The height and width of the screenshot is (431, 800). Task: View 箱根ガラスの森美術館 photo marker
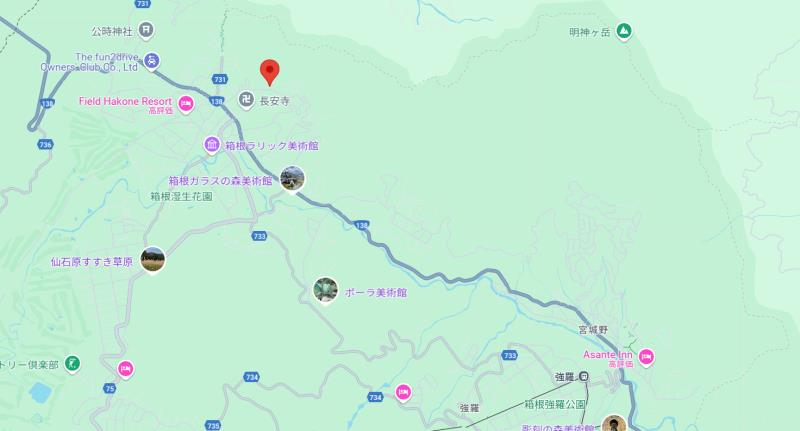point(292,179)
